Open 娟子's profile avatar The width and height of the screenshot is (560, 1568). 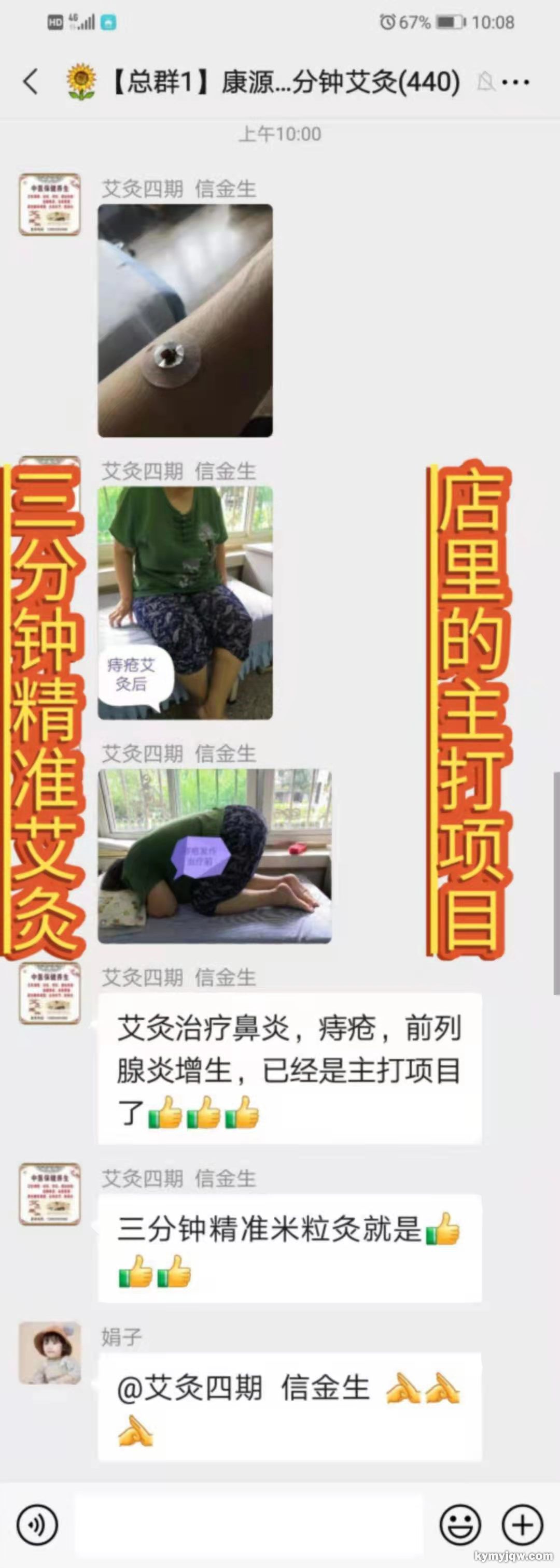pyautogui.click(x=49, y=1352)
